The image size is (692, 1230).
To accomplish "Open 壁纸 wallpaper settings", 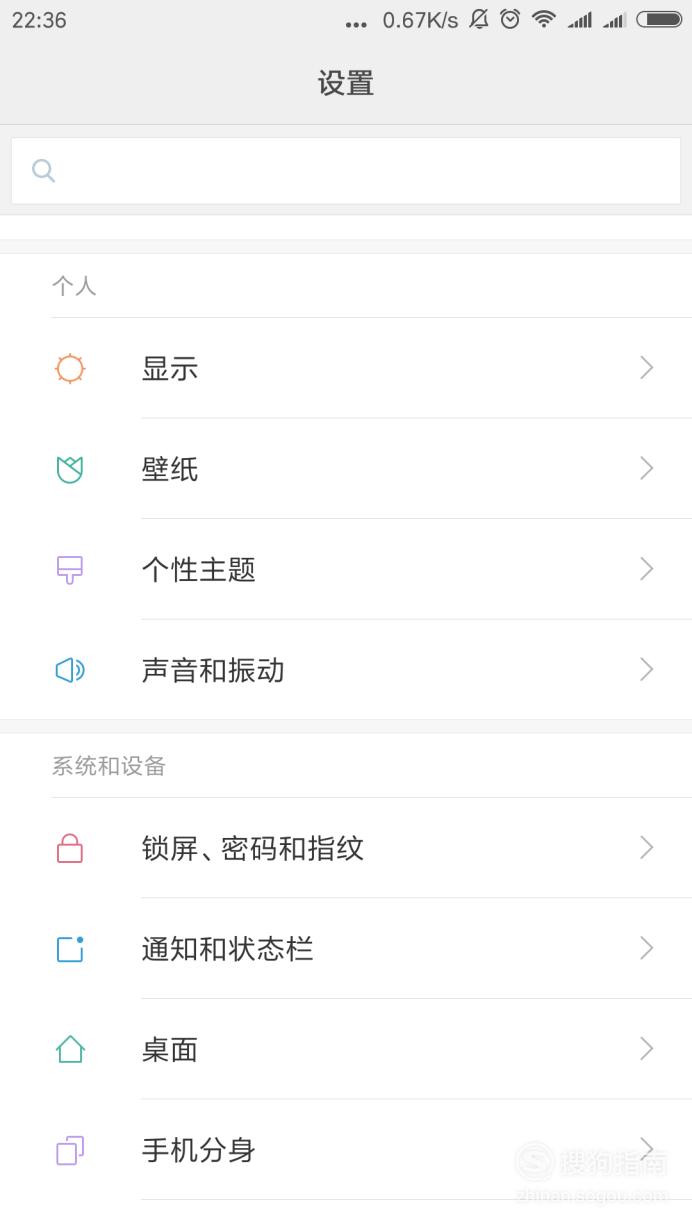I will click(346, 469).
